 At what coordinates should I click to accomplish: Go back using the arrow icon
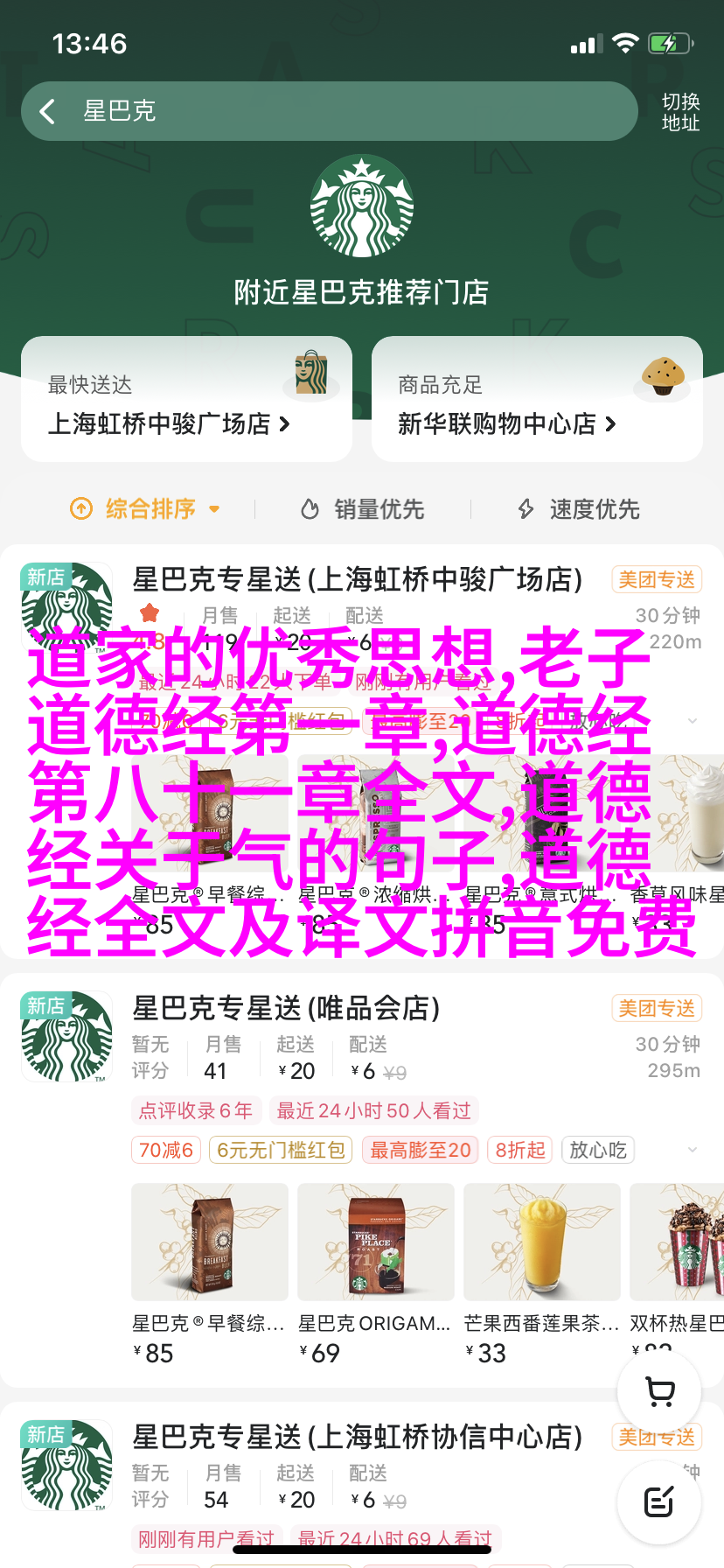48,111
